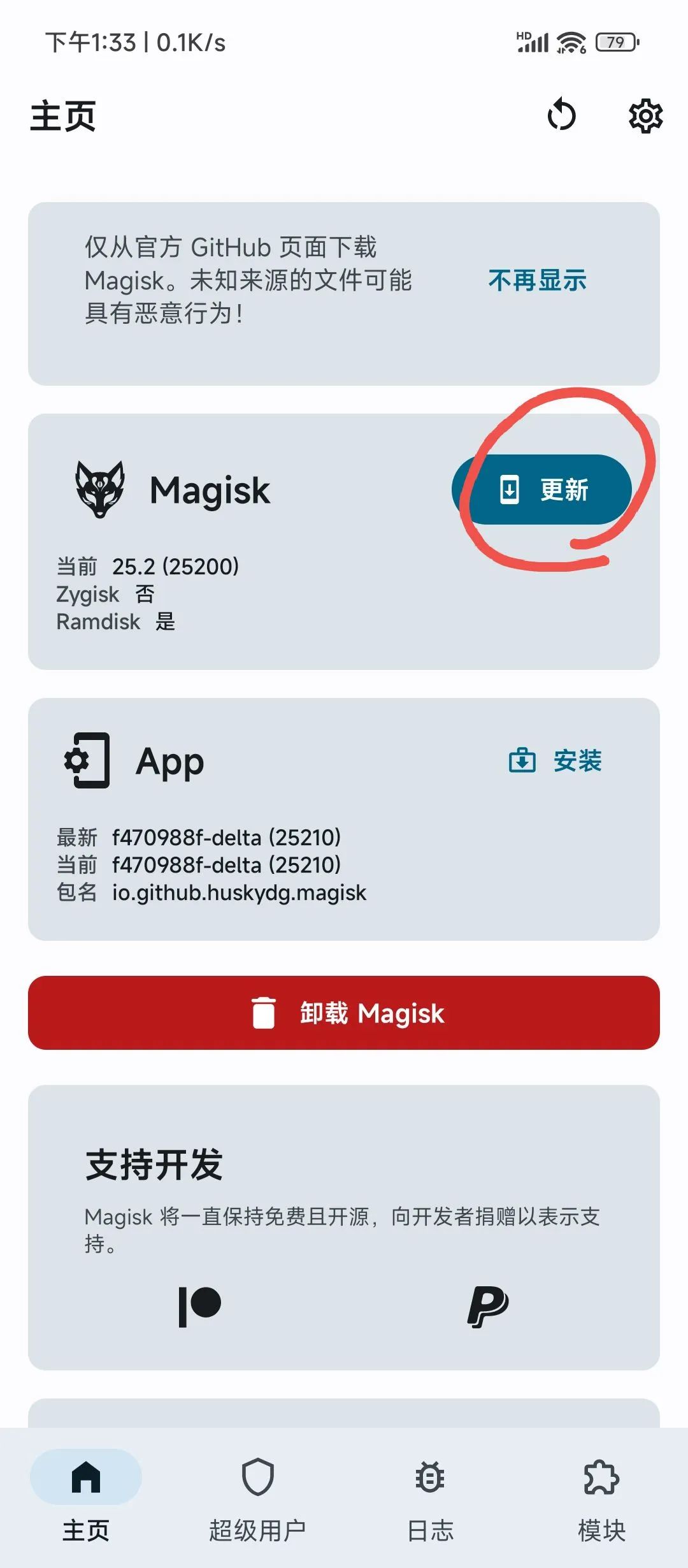Tap 更新 to update Magisk
The image size is (688, 1568).
point(542,490)
